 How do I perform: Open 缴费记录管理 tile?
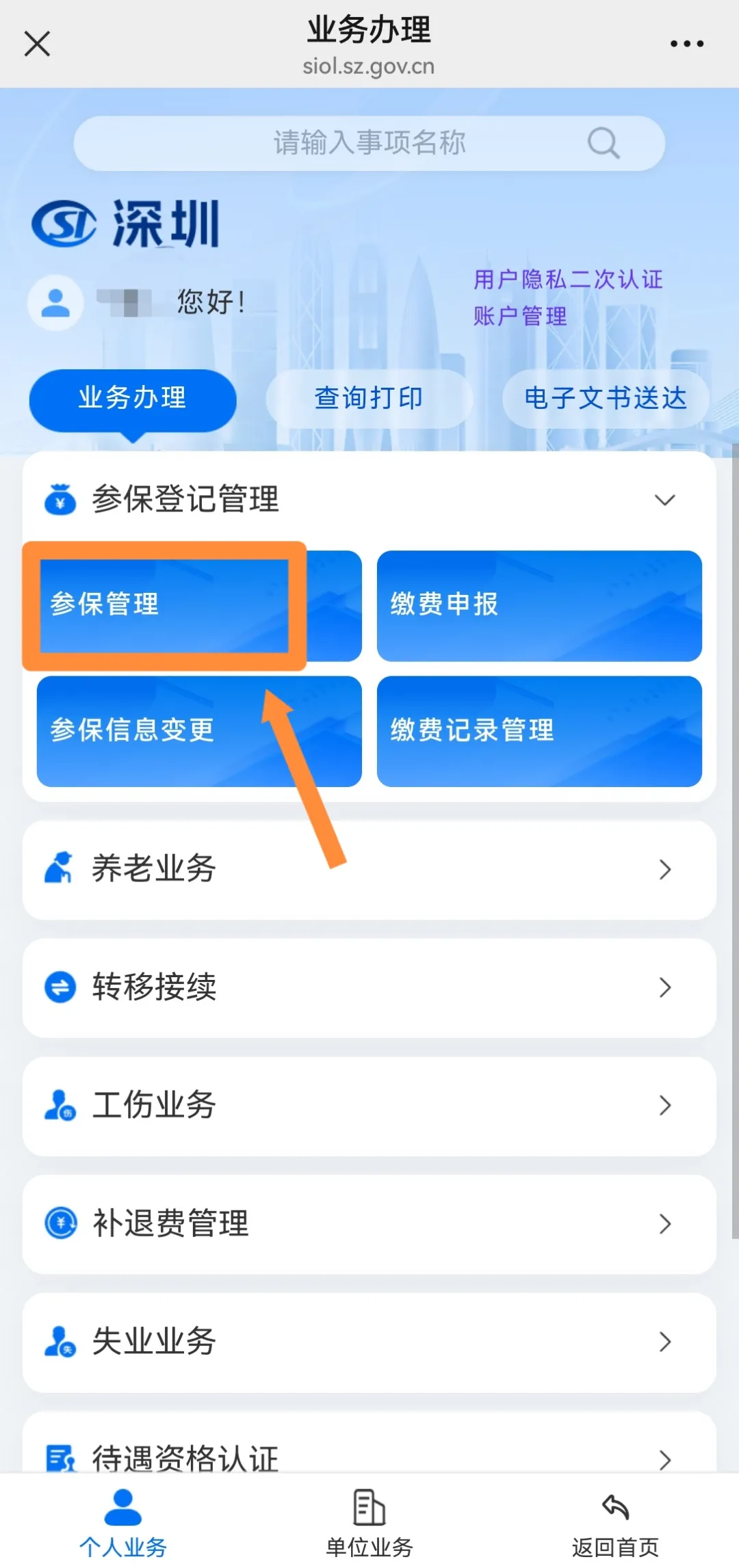(x=539, y=731)
